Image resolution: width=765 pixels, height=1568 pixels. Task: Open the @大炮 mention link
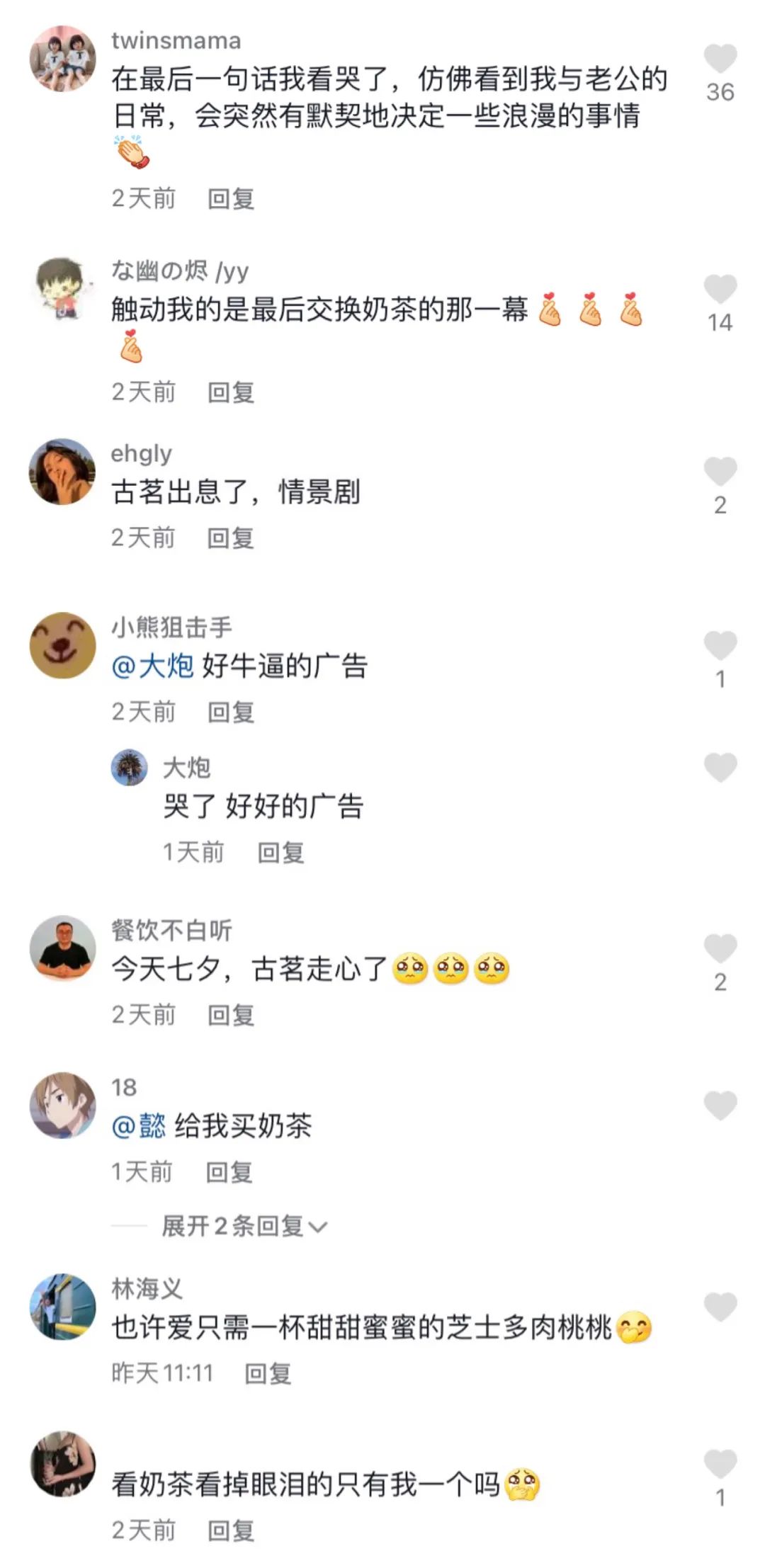(153, 666)
